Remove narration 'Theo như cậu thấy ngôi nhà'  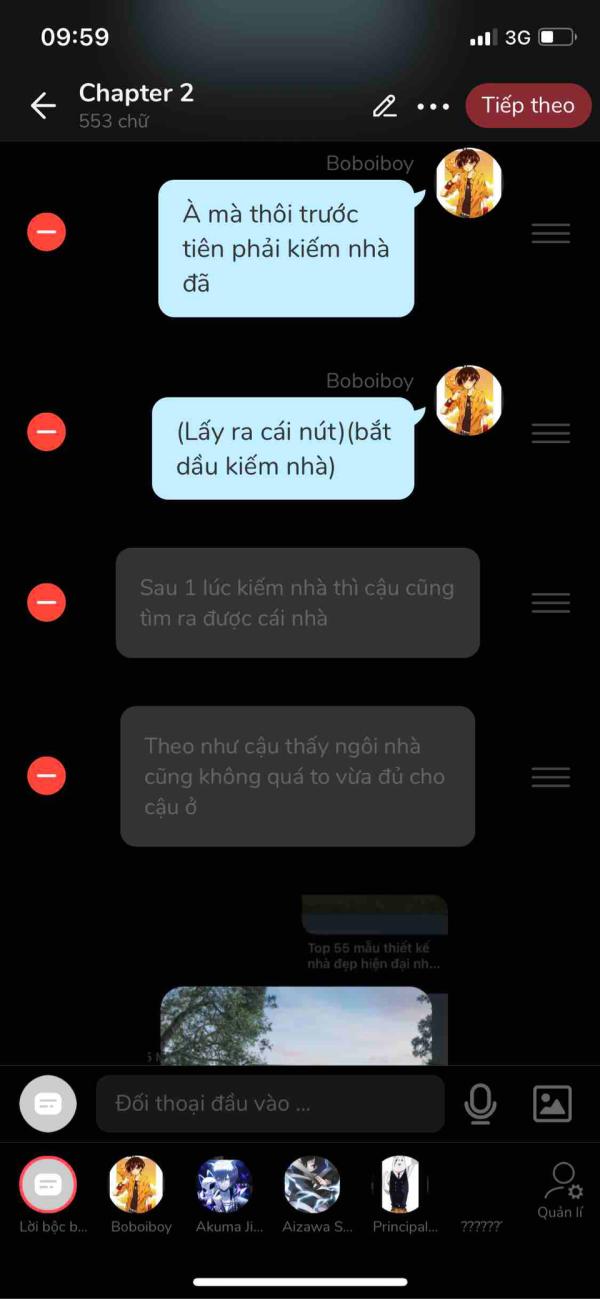[x=46, y=776]
